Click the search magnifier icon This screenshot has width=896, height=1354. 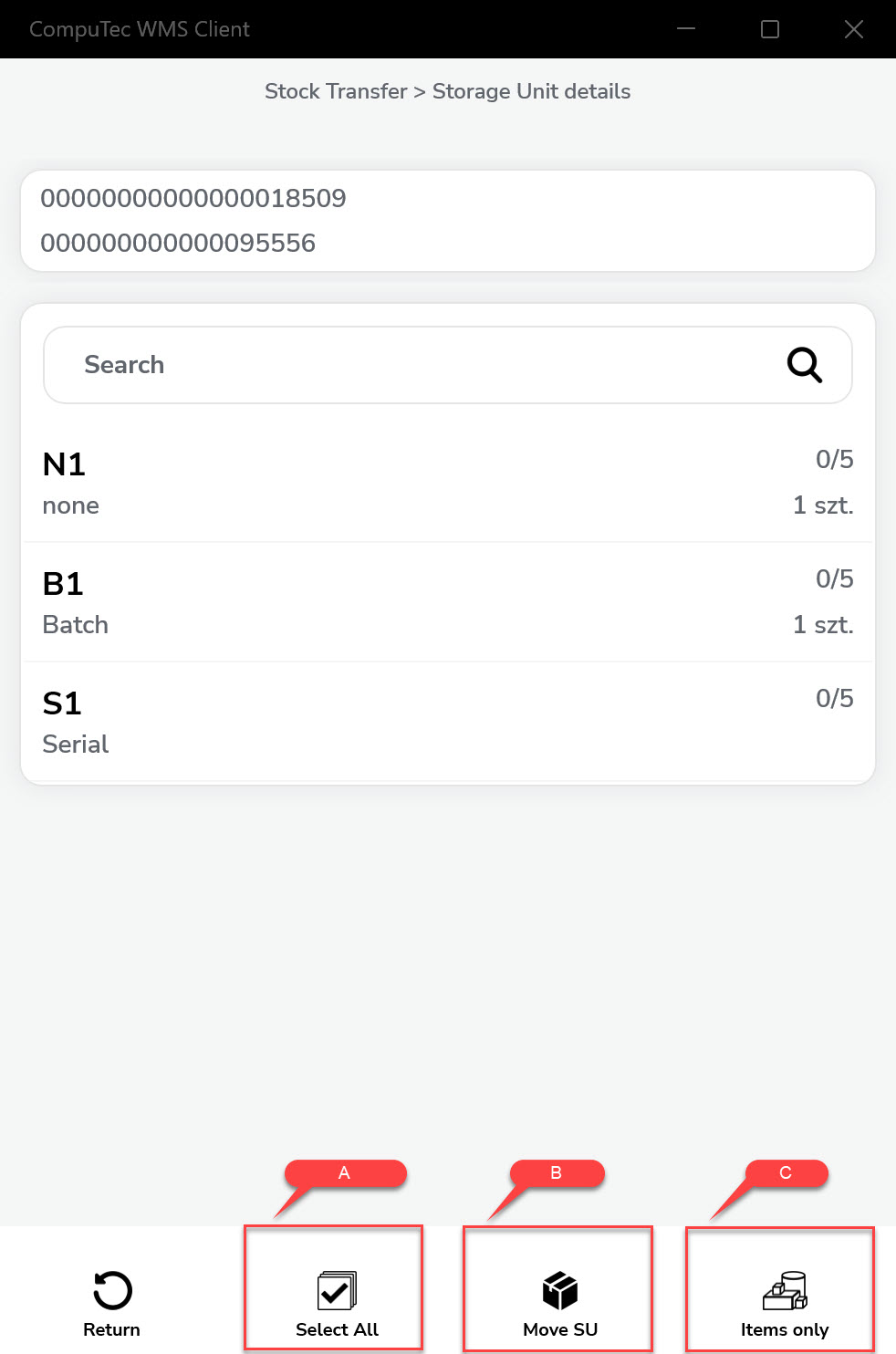[x=803, y=364]
